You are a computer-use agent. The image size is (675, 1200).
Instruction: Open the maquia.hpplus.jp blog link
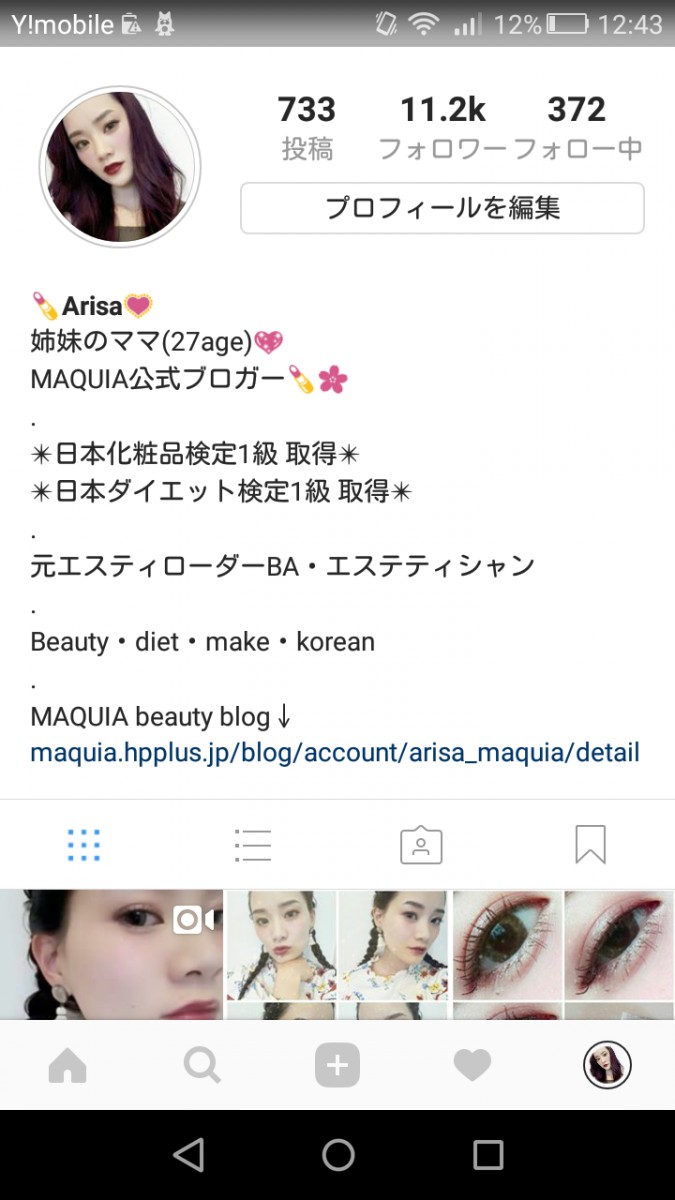click(x=335, y=752)
